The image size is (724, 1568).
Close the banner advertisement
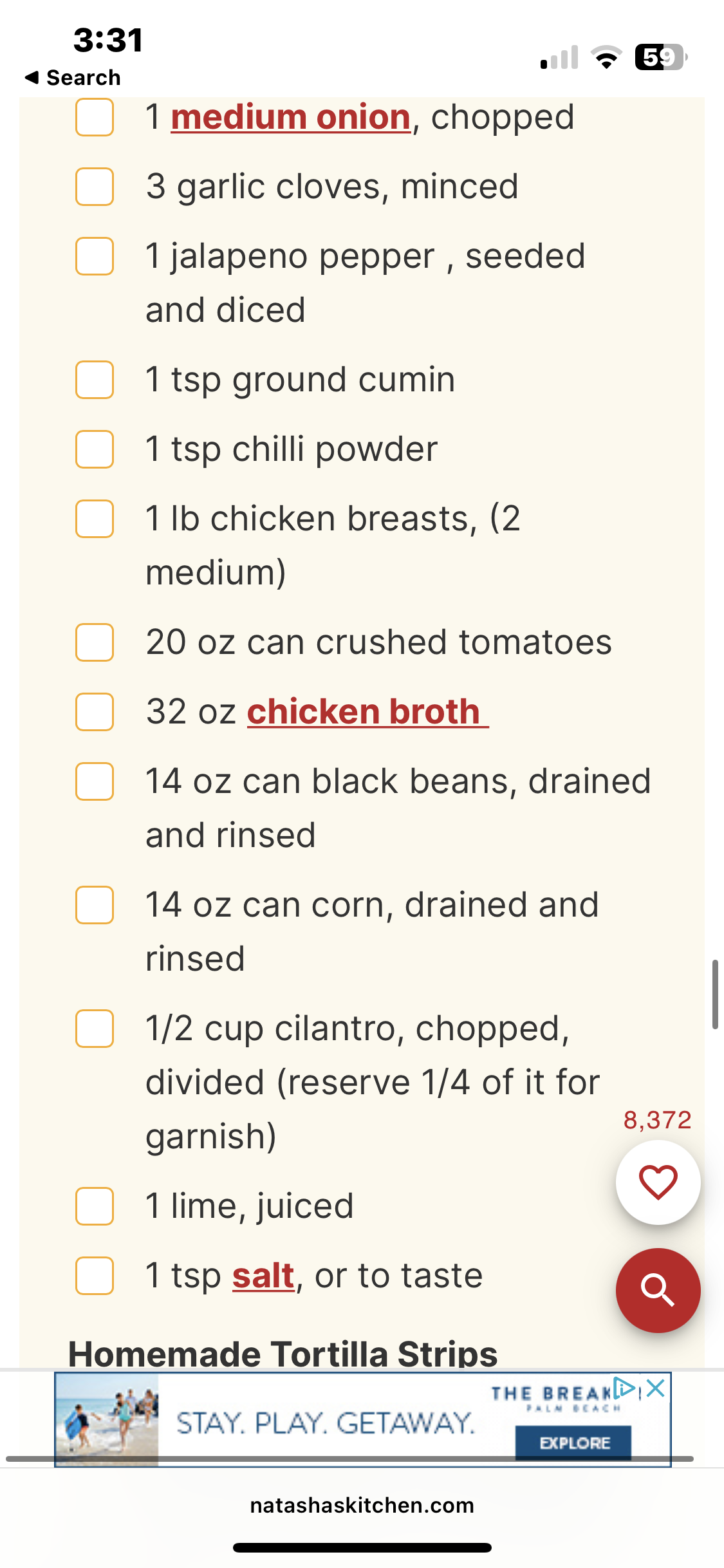pyautogui.click(x=655, y=1388)
